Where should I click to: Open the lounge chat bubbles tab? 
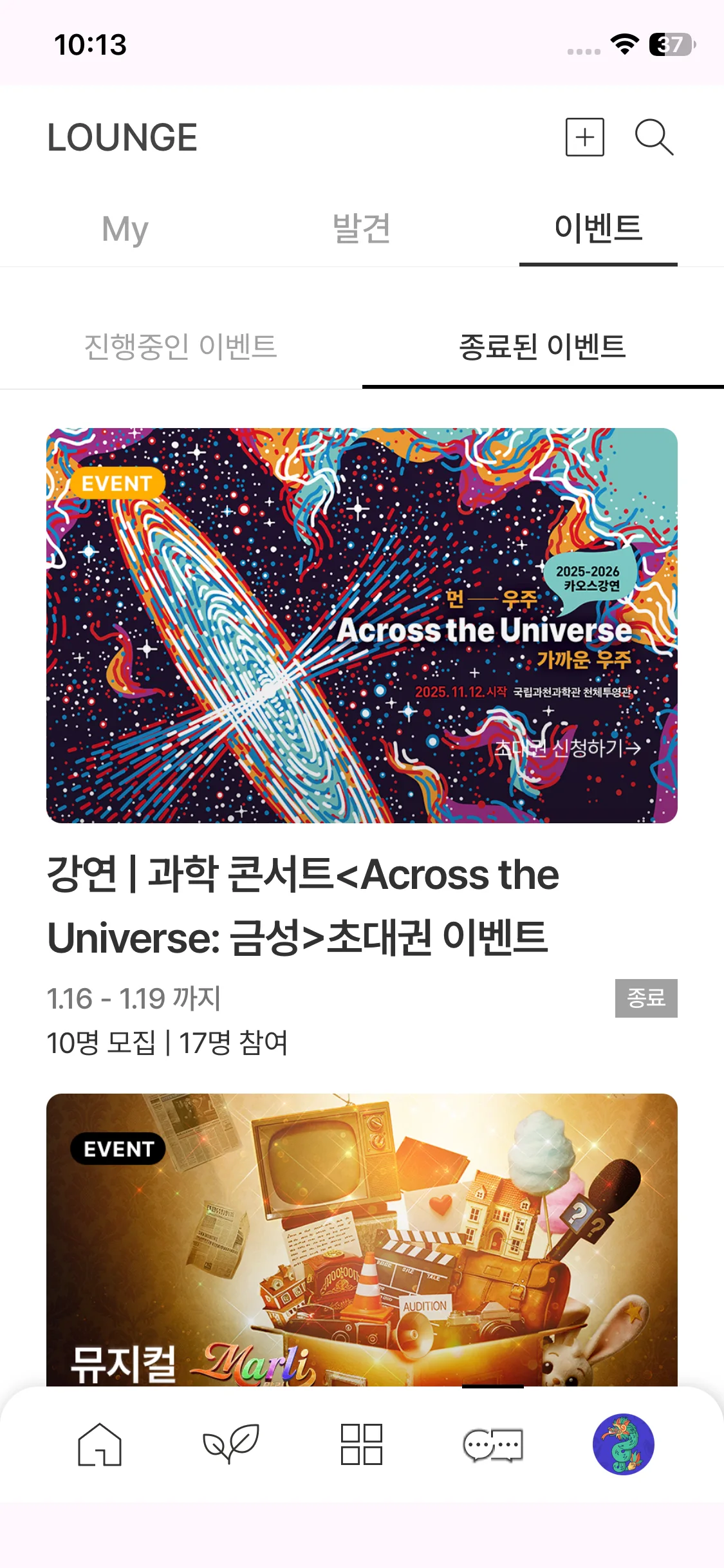(x=493, y=1445)
